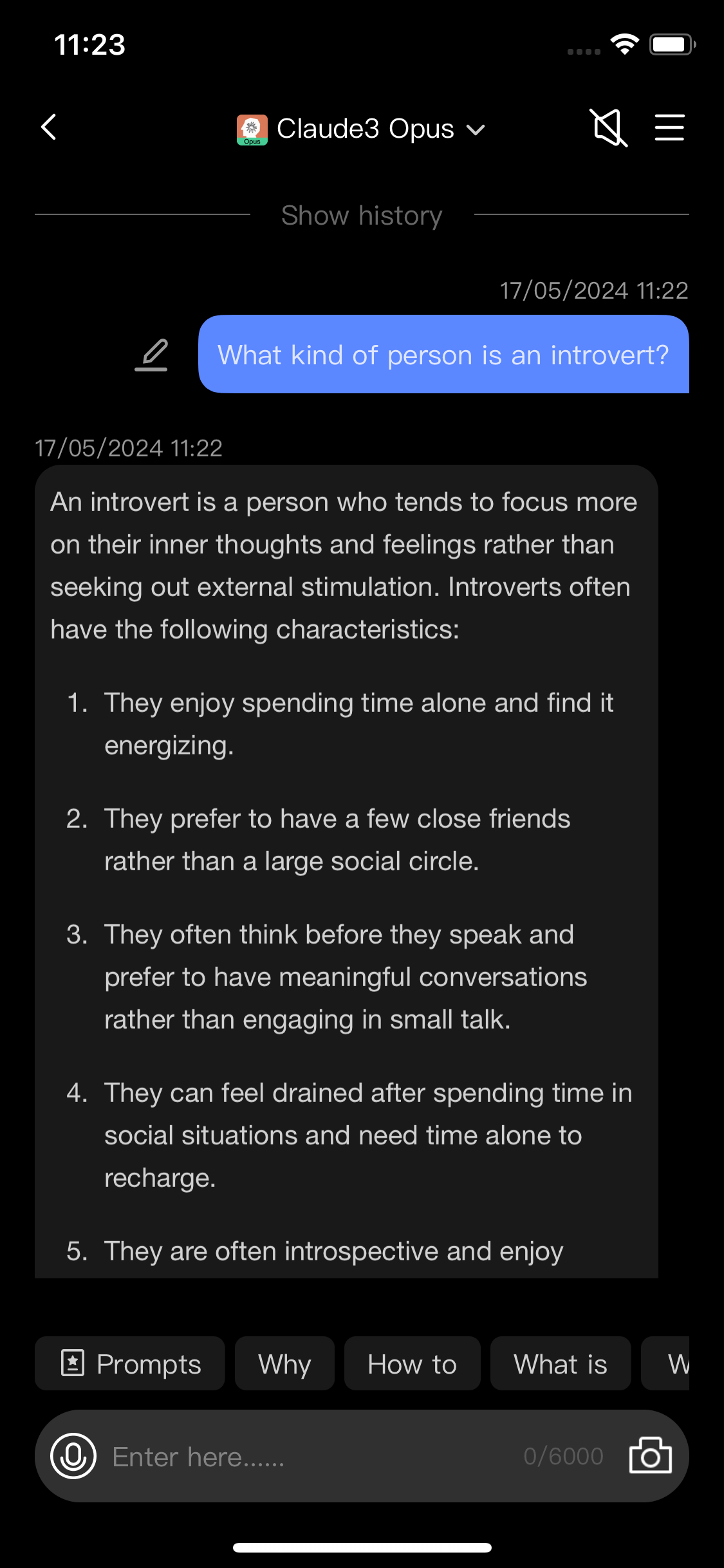
Task: Select the Why suggestion chip
Action: (x=284, y=1363)
